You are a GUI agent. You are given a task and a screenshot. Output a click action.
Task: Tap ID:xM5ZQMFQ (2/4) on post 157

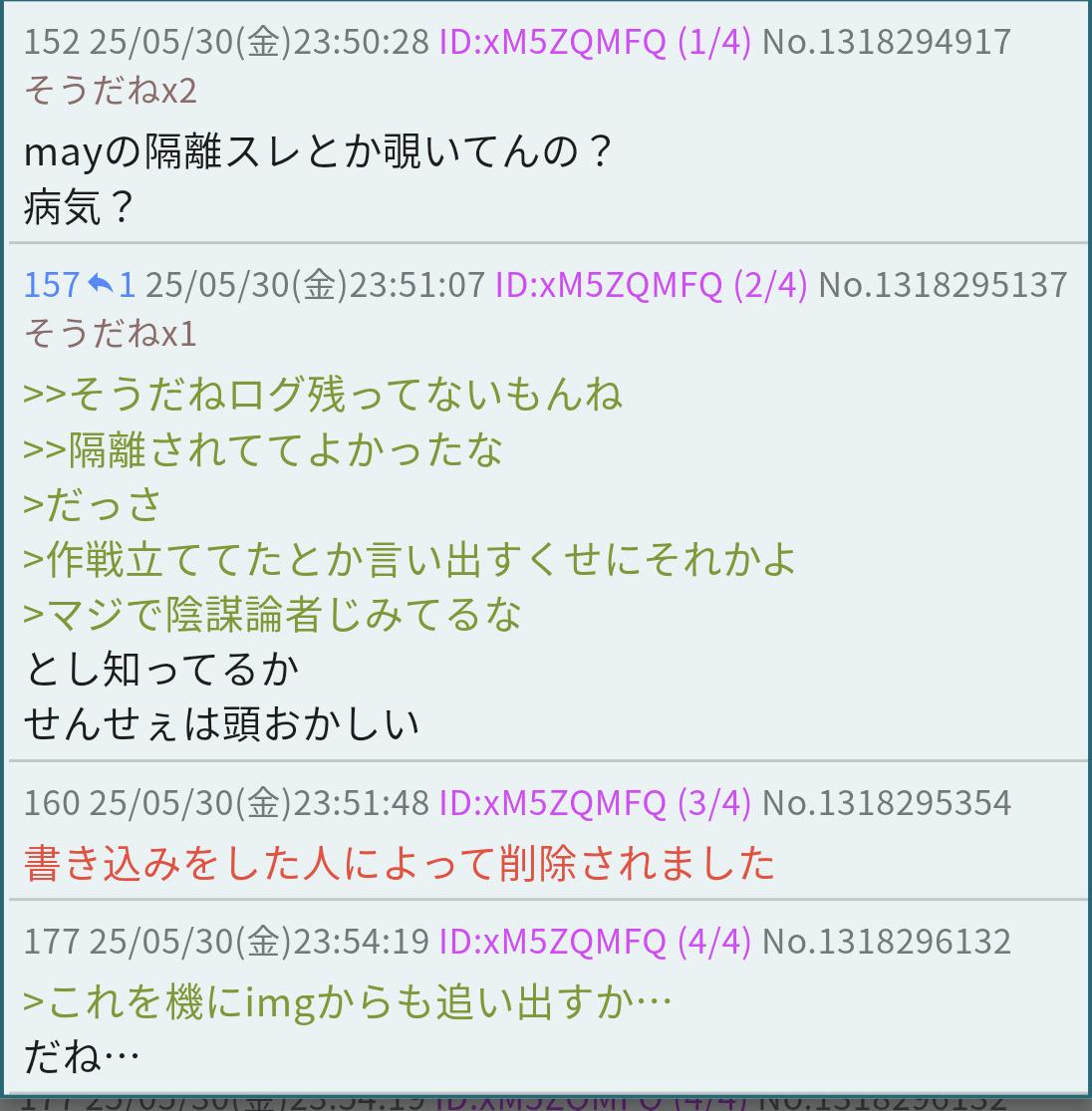(651, 285)
